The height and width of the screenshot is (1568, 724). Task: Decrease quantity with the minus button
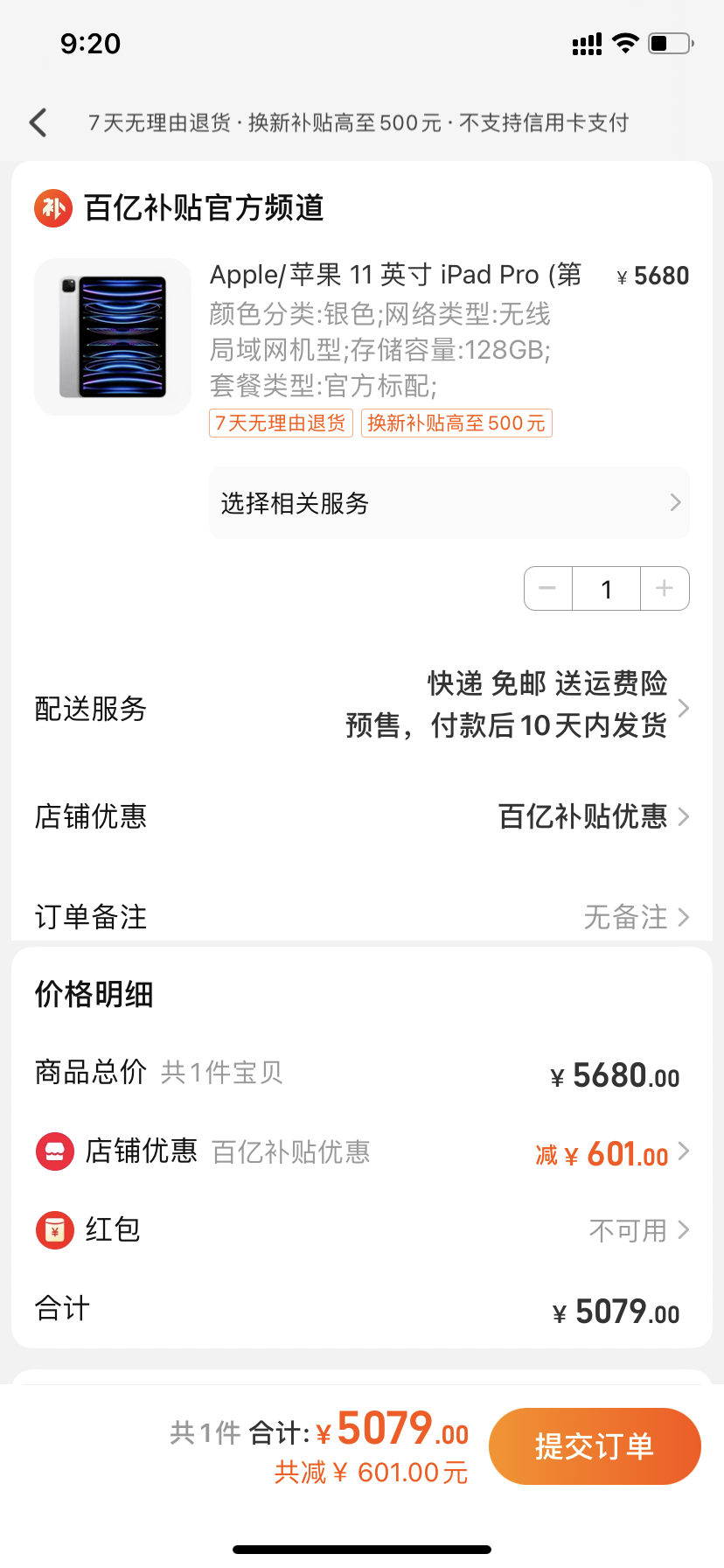(x=548, y=589)
